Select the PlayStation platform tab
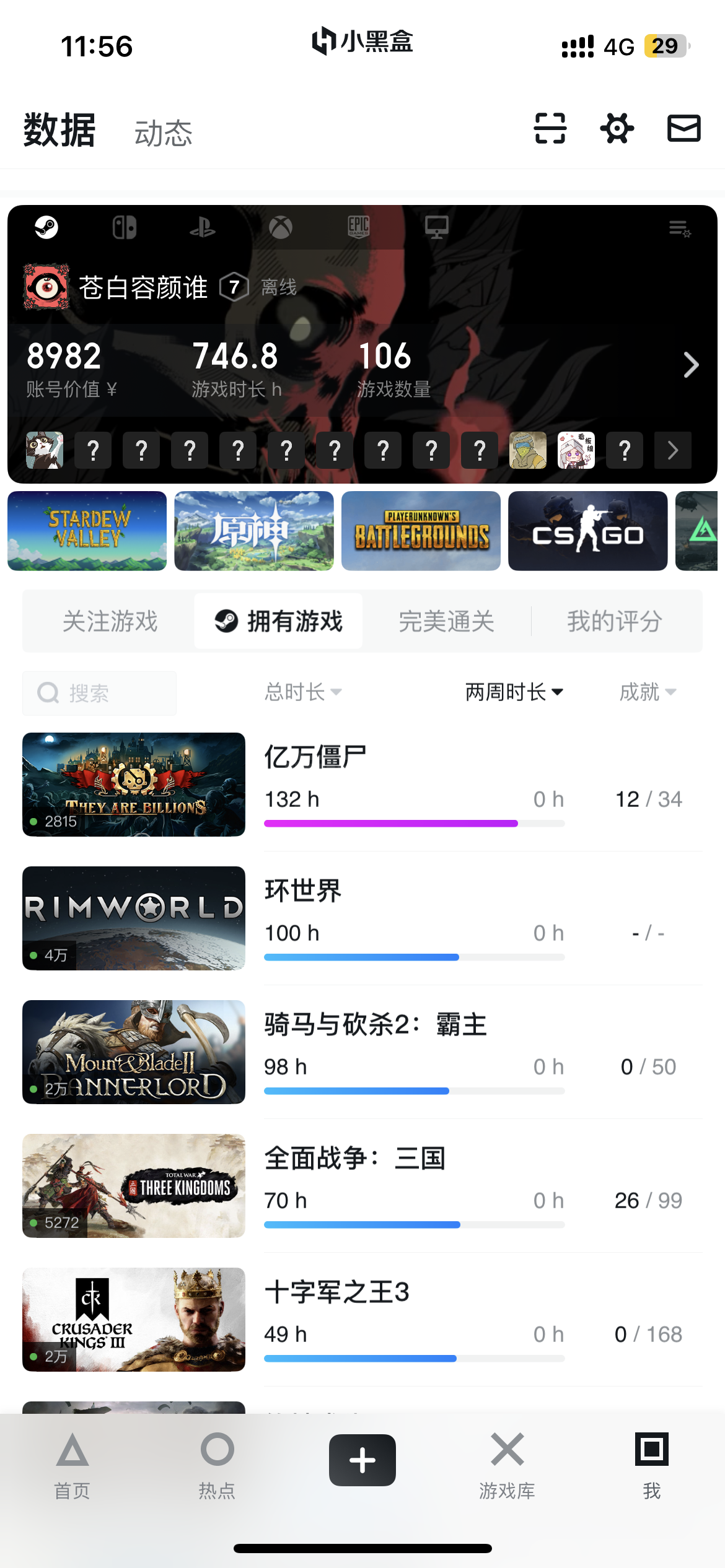 (x=203, y=227)
